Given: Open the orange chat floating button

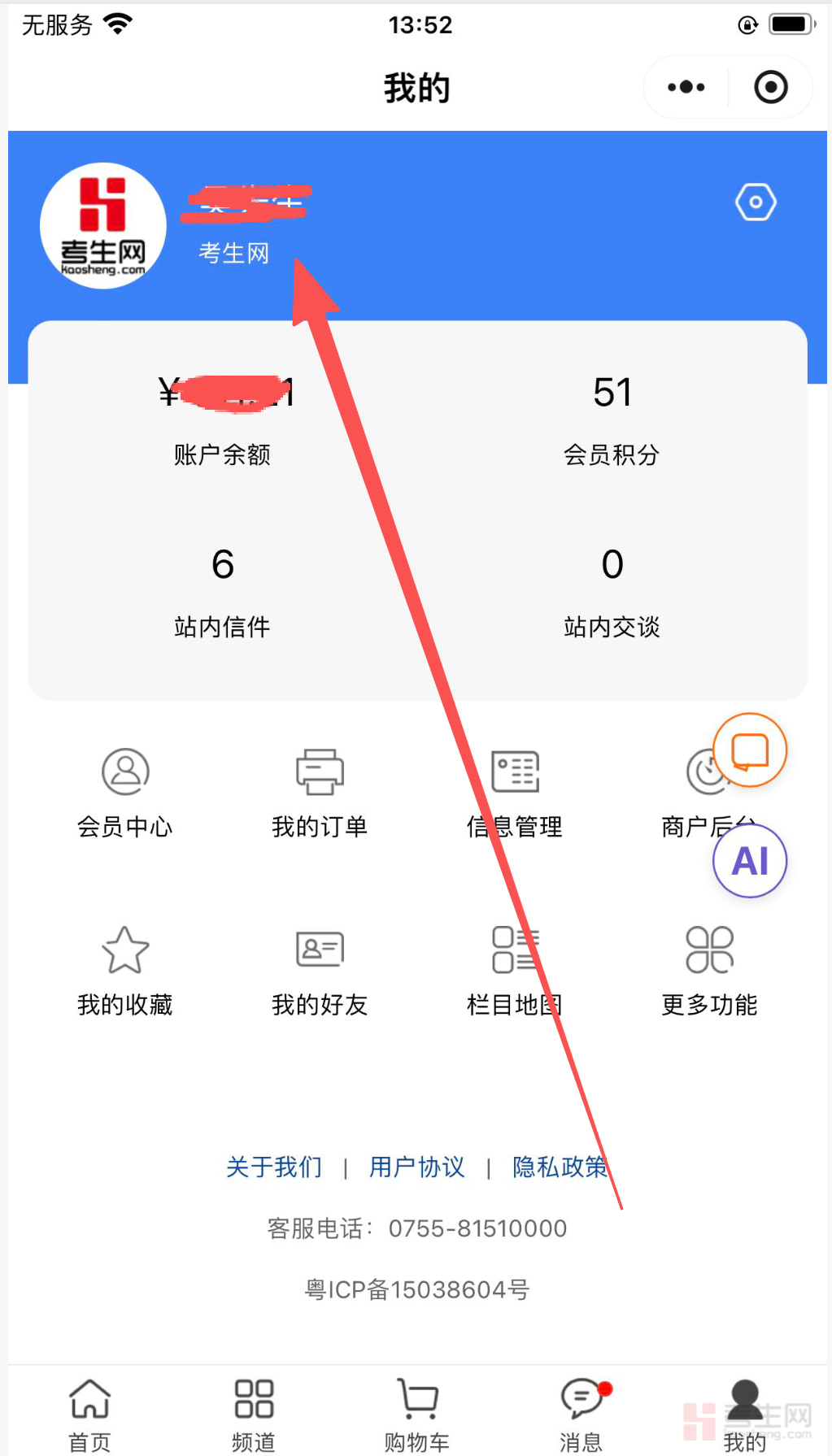Looking at the screenshot, I should (749, 750).
